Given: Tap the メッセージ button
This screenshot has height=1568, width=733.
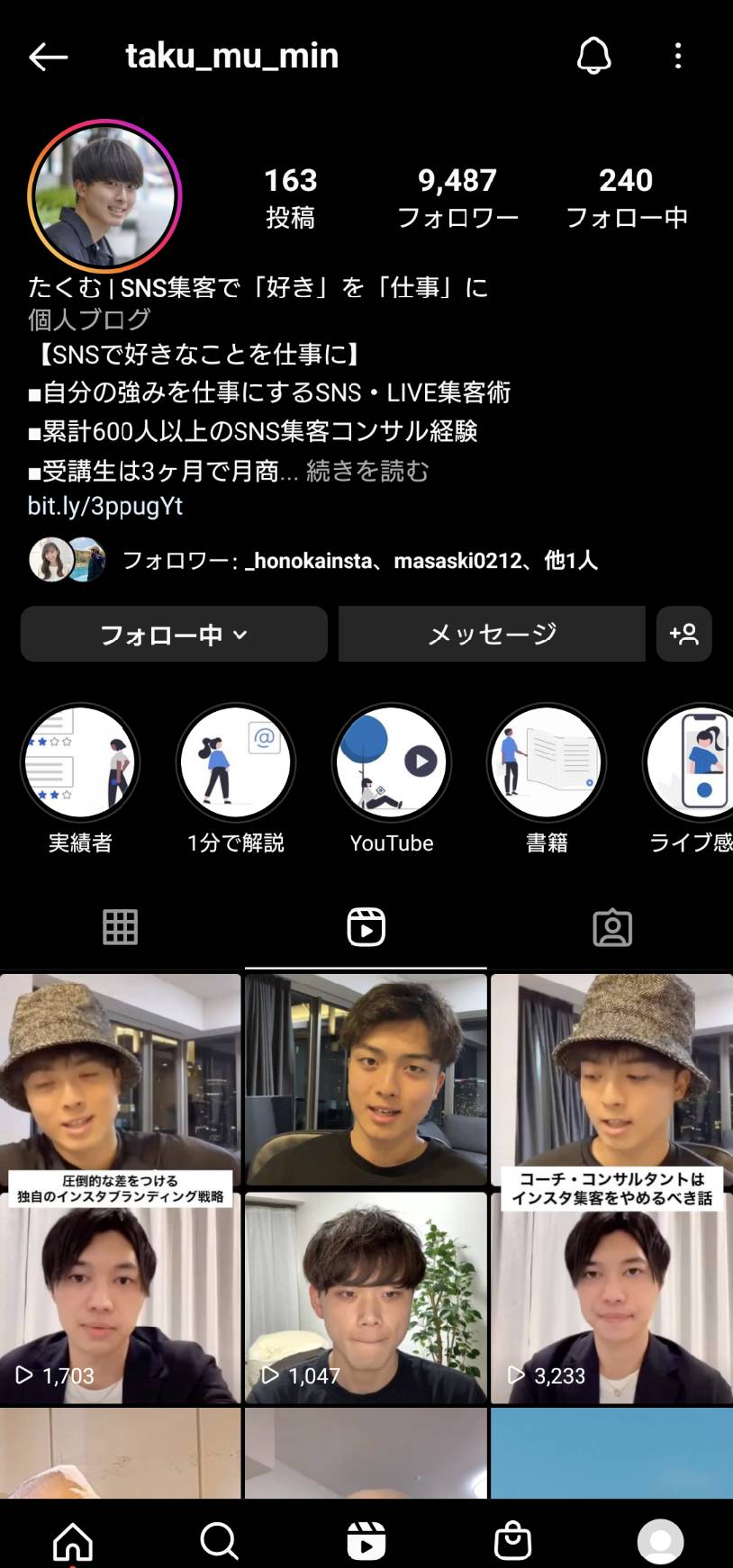Looking at the screenshot, I should tap(492, 634).
